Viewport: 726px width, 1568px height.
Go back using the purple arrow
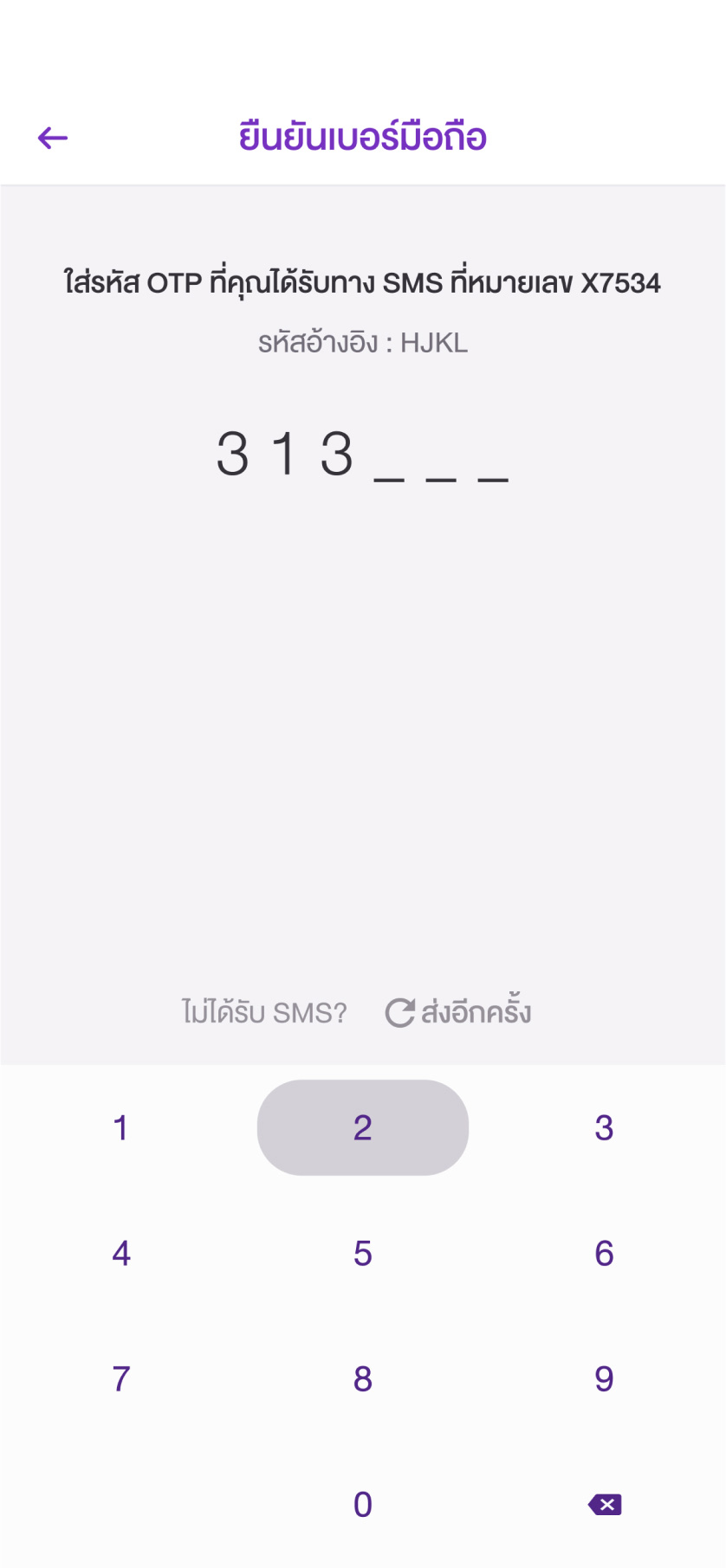coord(53,138)
